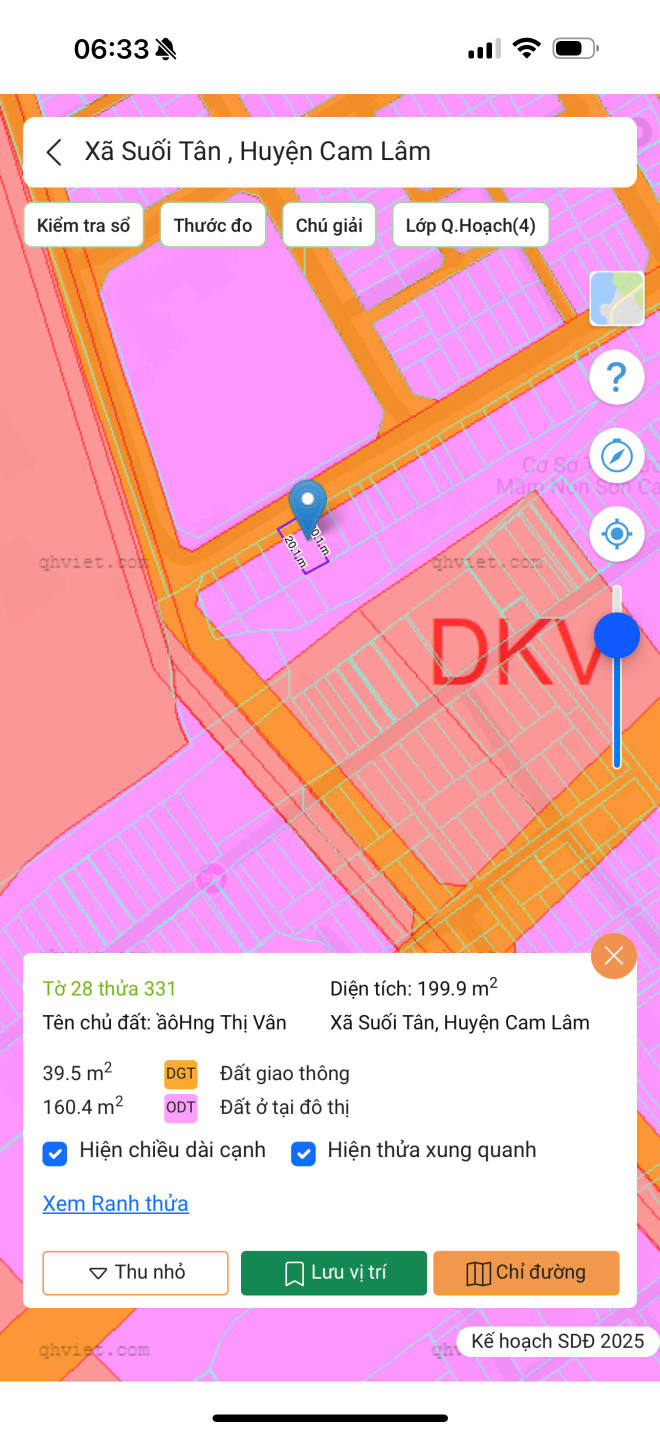The width and height of the screenshot is (660, 1434).
Task: Open the Xem Ranh thửa link
Action: pos(115,1203)
